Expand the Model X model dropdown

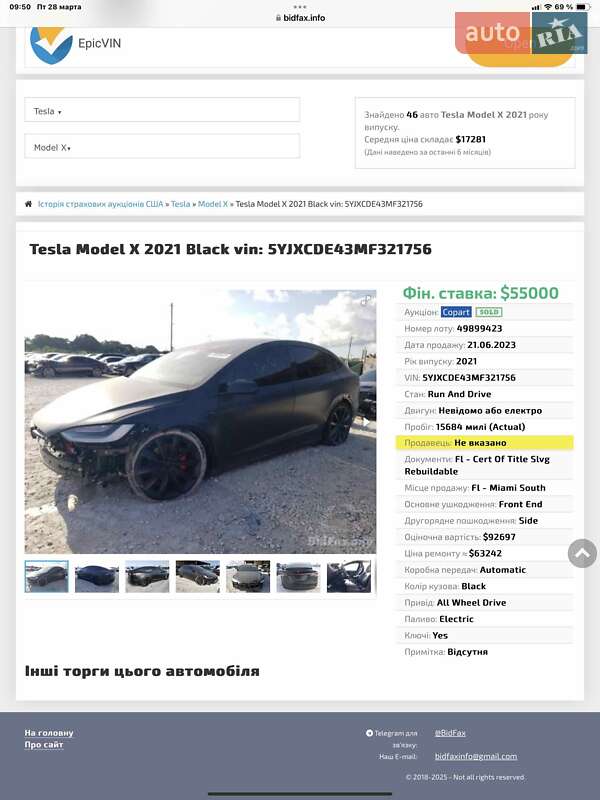tap(161, 147)
